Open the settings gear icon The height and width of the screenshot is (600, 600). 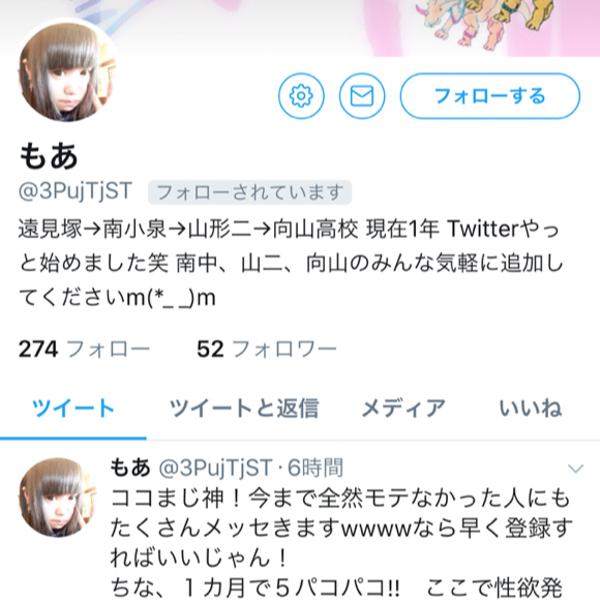pos(299,96)
